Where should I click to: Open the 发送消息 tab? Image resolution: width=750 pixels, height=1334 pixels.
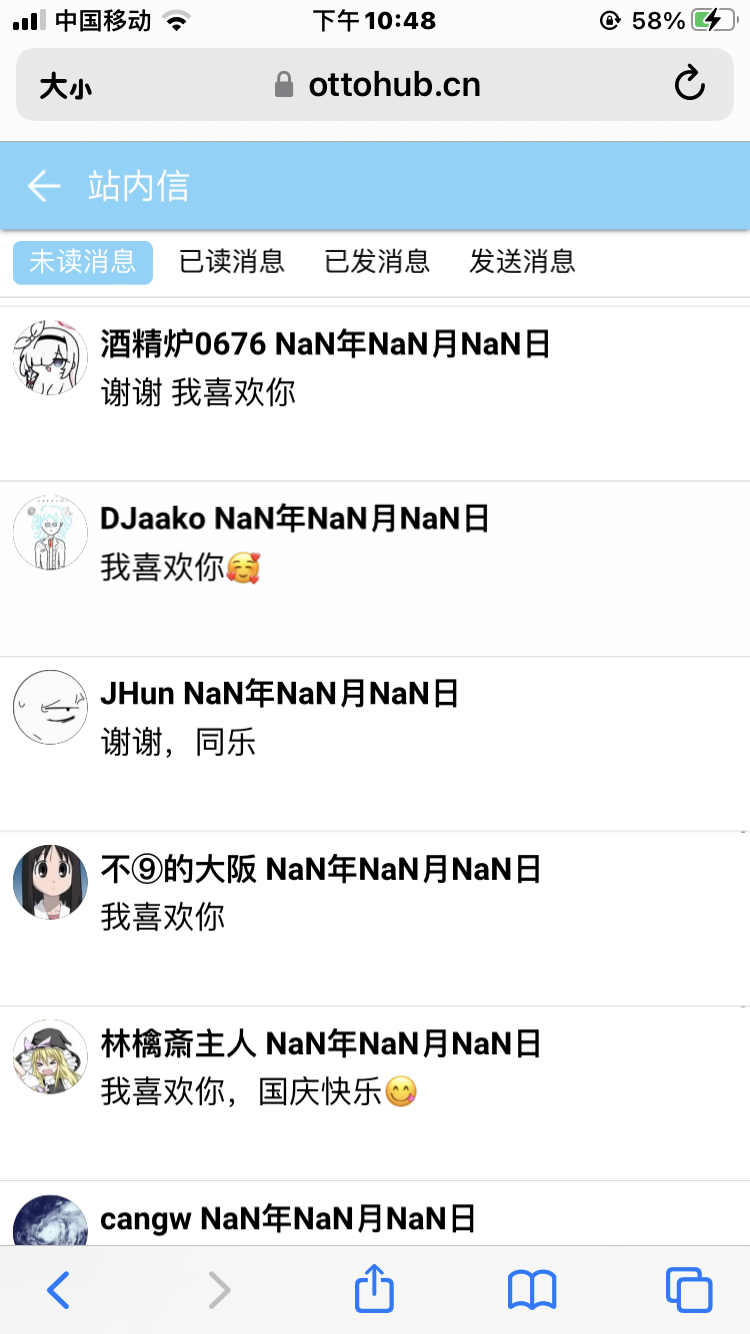522,262
